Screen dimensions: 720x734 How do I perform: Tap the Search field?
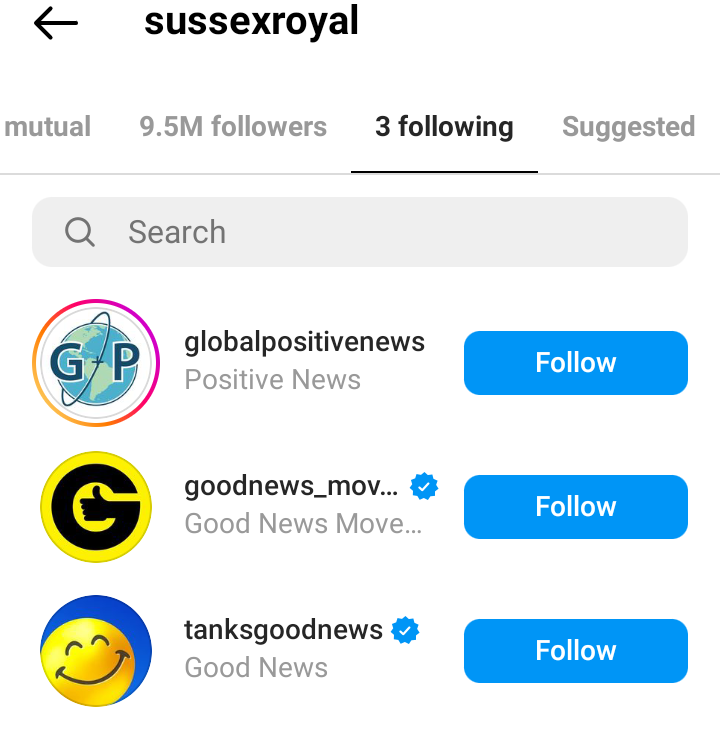coord(360,232)
